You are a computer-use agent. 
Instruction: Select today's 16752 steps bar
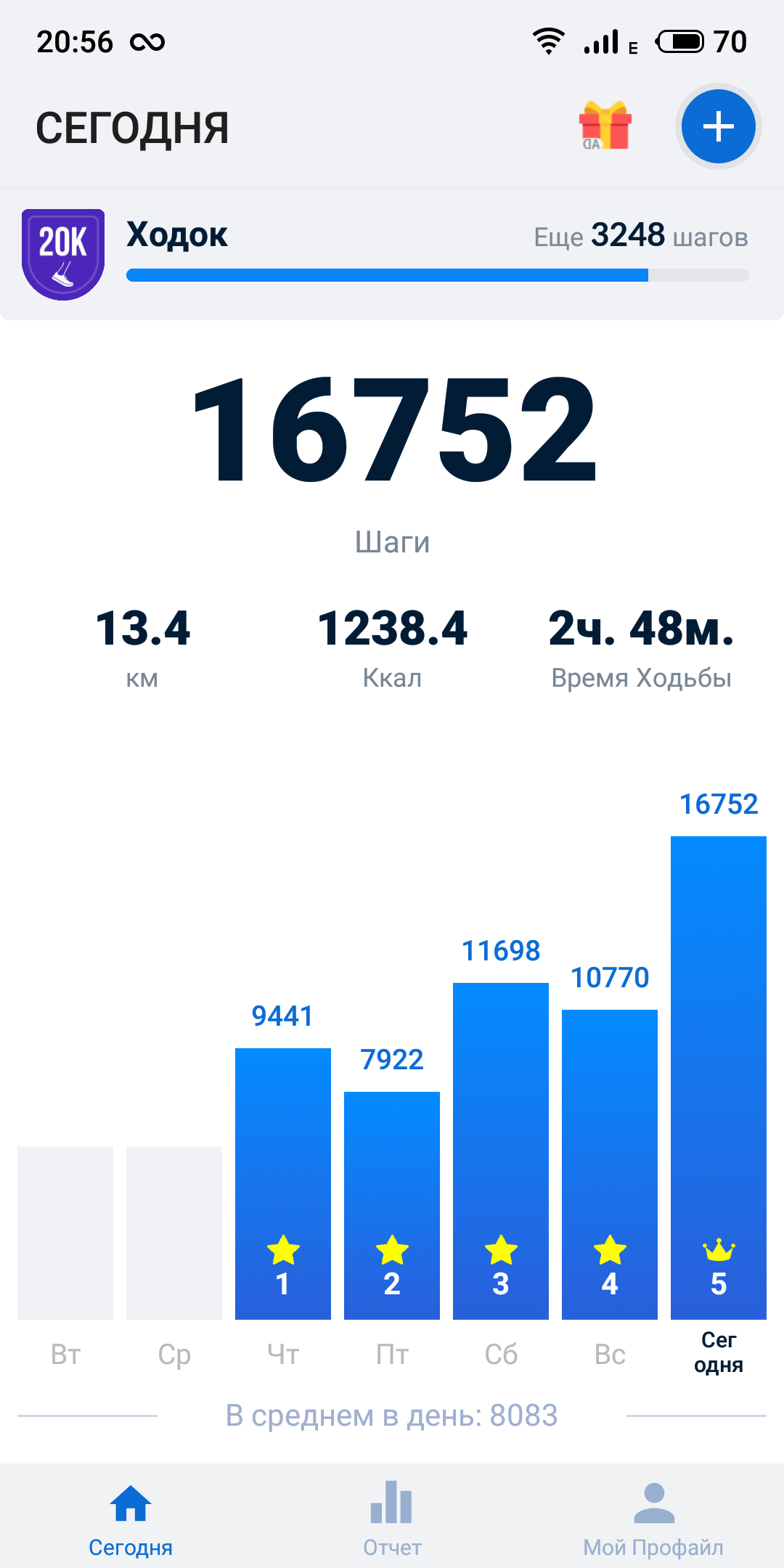point(719,1077)
